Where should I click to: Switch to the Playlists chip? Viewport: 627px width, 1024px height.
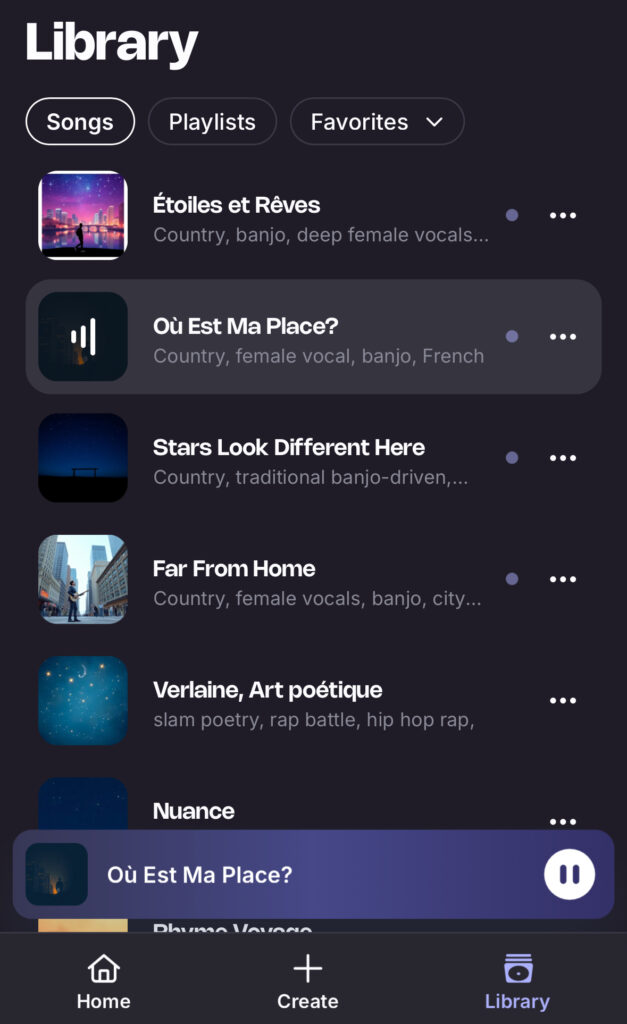pos(212,122)
